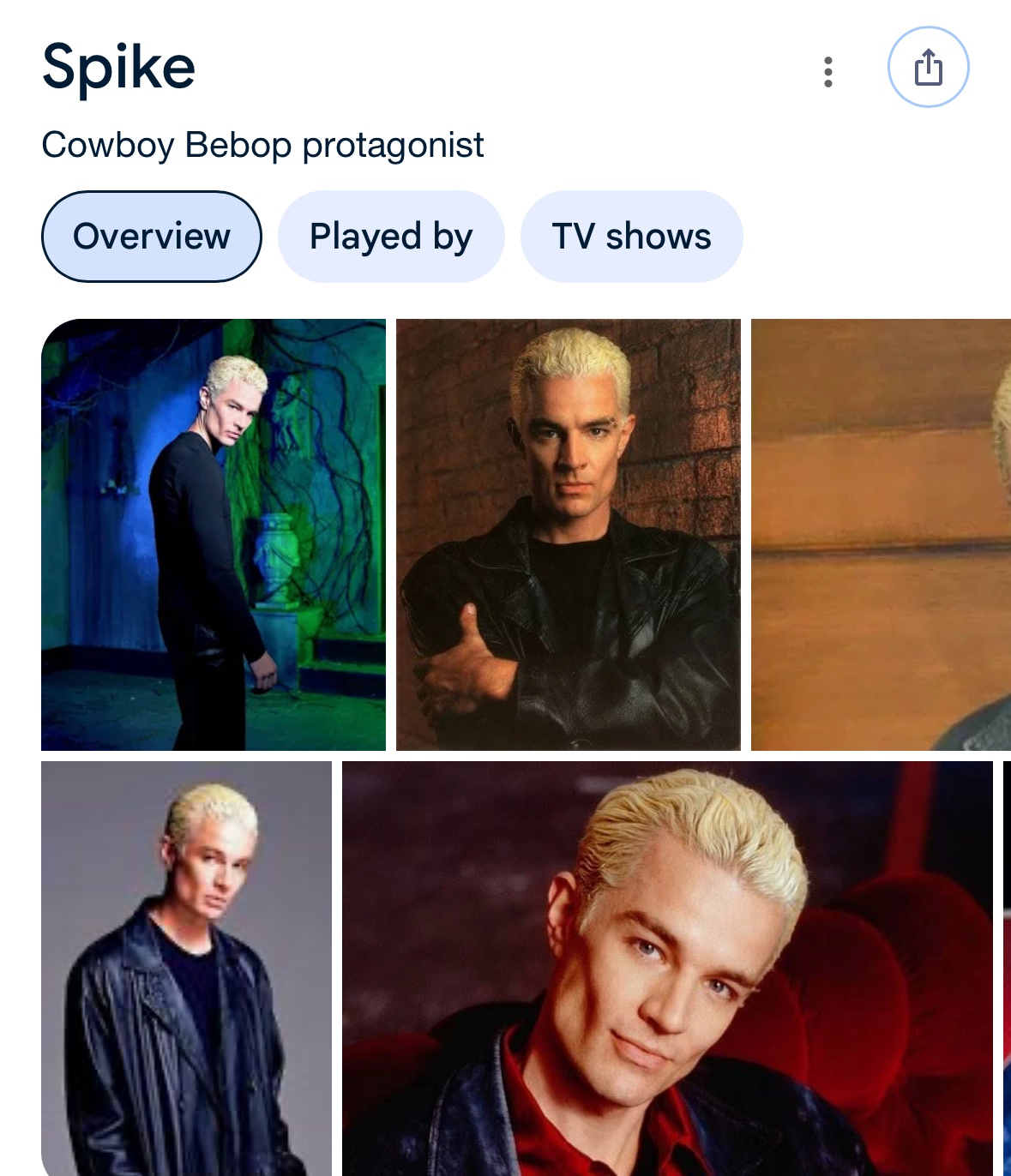The image size is (1011, 1176).
Task: Select the Overview chip
Action: (x=152, y=237)
